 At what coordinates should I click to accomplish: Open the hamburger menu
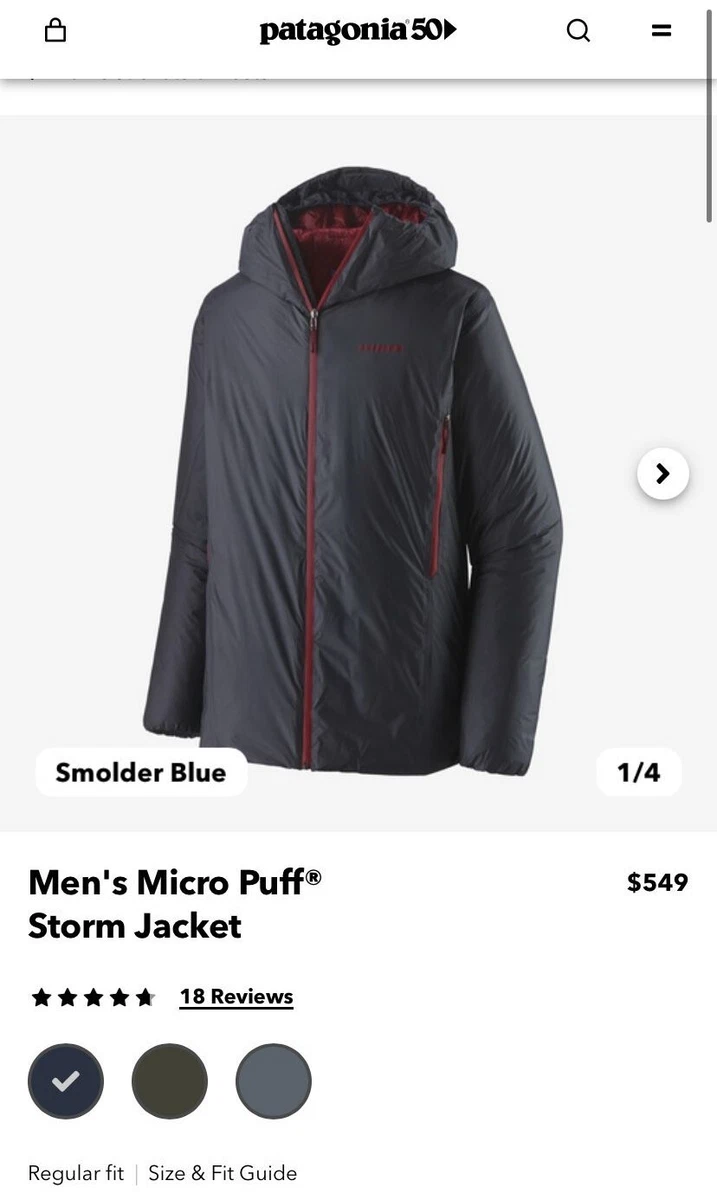click(x=661, y=31)
